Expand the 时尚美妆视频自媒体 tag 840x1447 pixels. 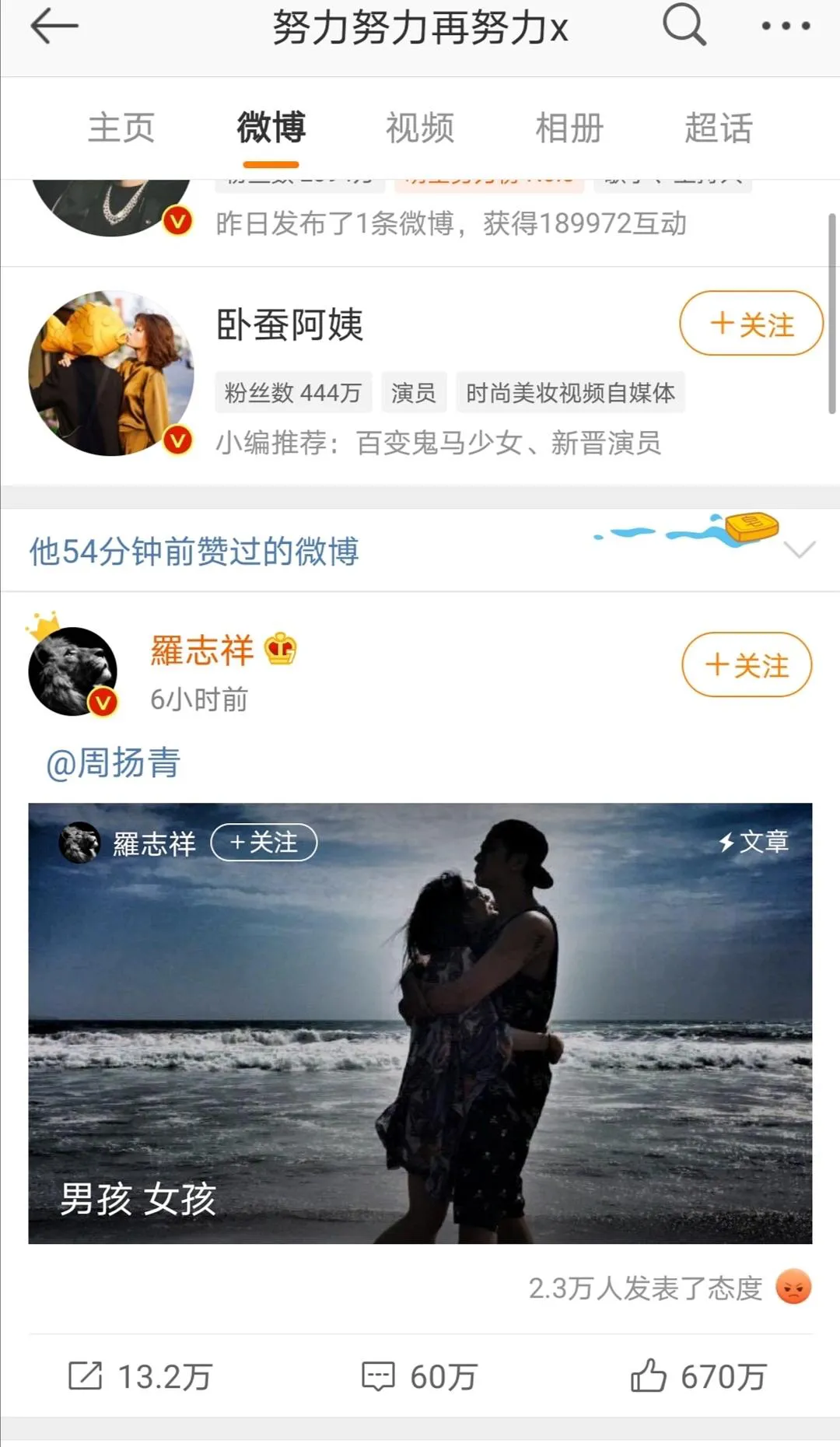572,393
